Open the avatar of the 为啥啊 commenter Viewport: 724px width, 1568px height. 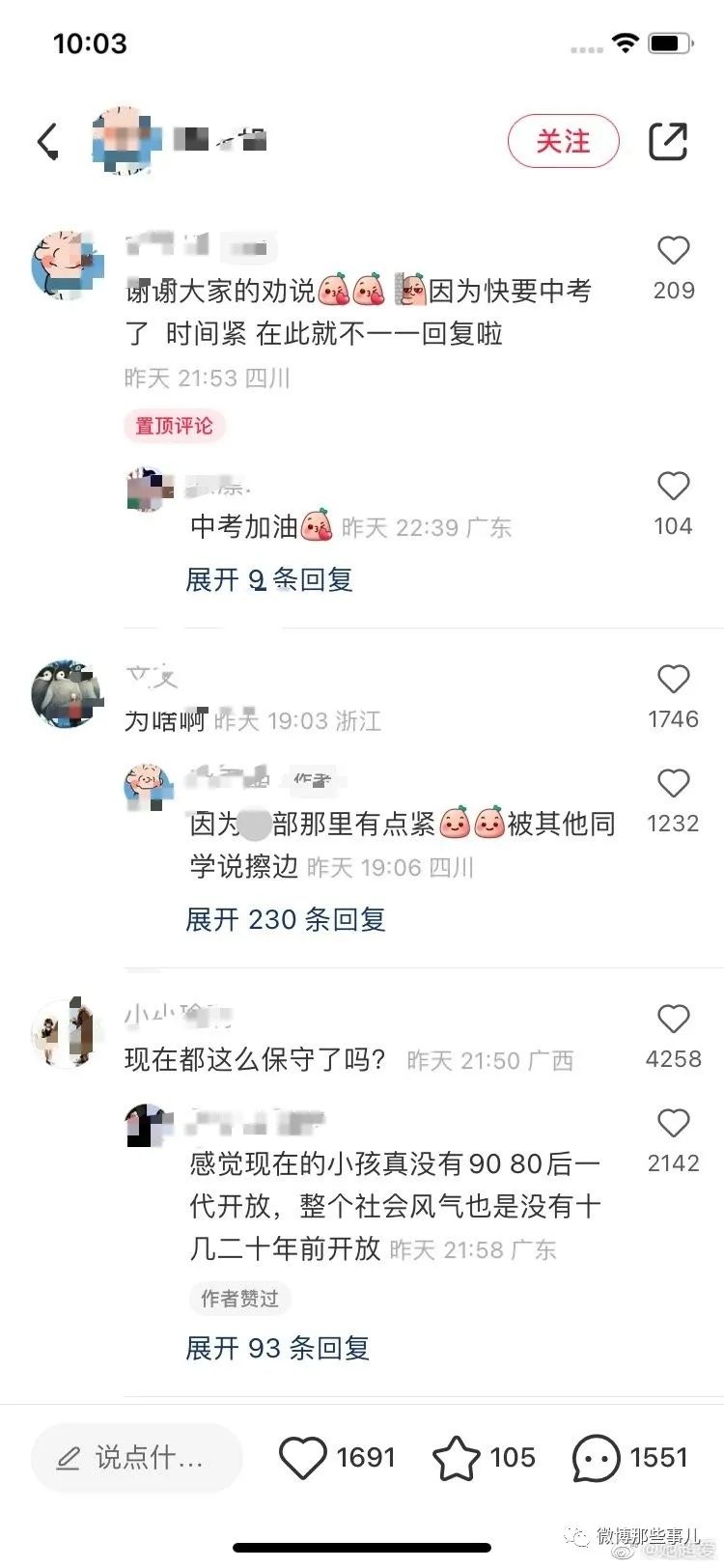click(x=66, y=693)
